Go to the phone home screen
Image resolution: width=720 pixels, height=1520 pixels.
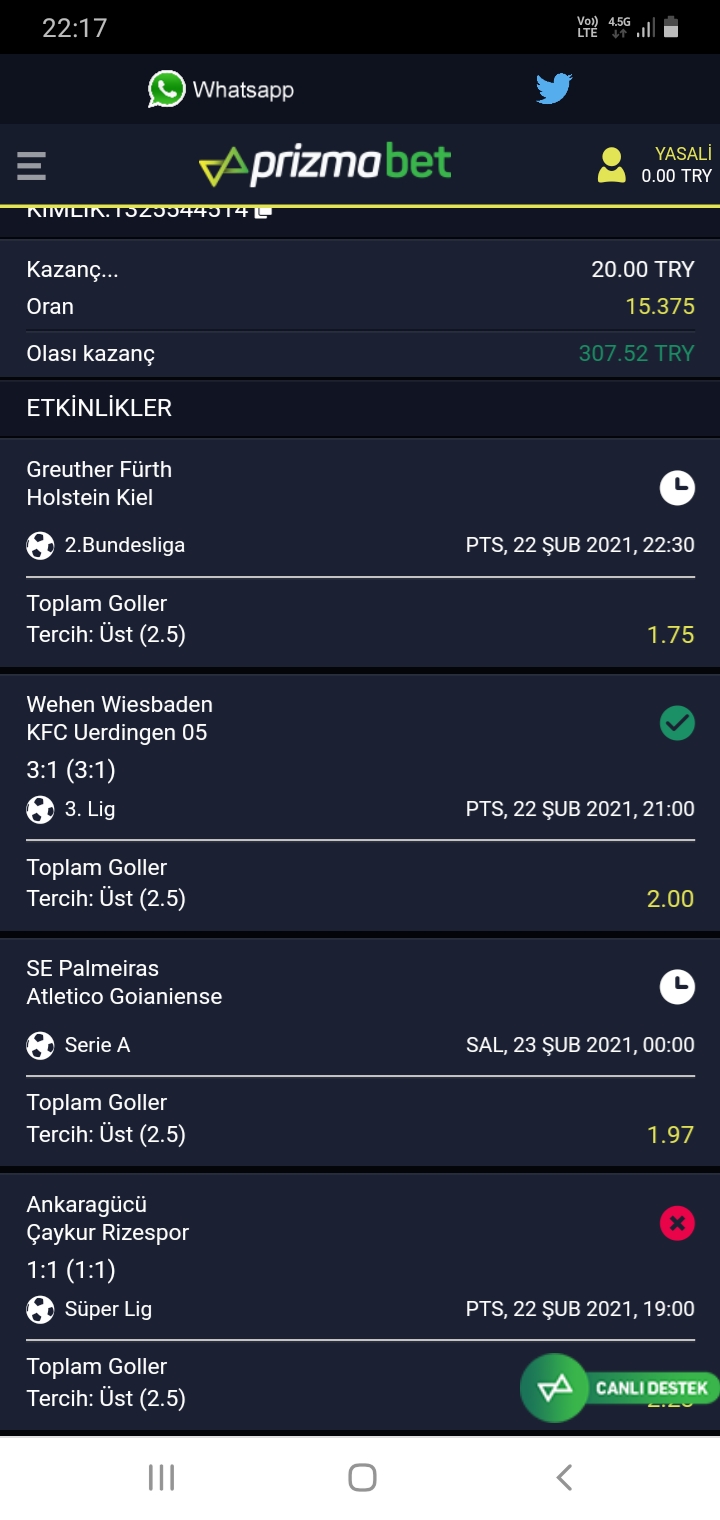(362, 1477)
